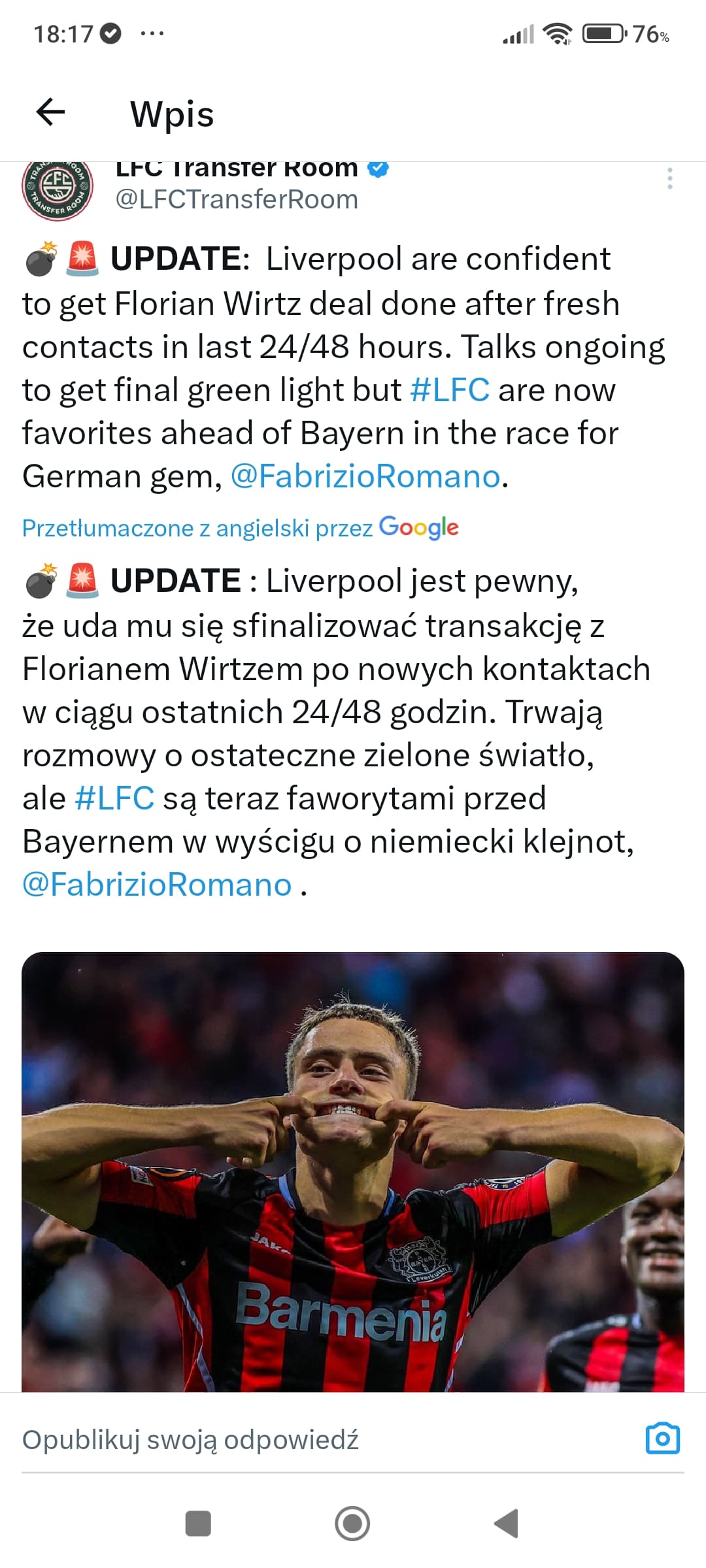Tap the system home button
Viewport: 706px width, 1568px height.
pos(352,1523)
